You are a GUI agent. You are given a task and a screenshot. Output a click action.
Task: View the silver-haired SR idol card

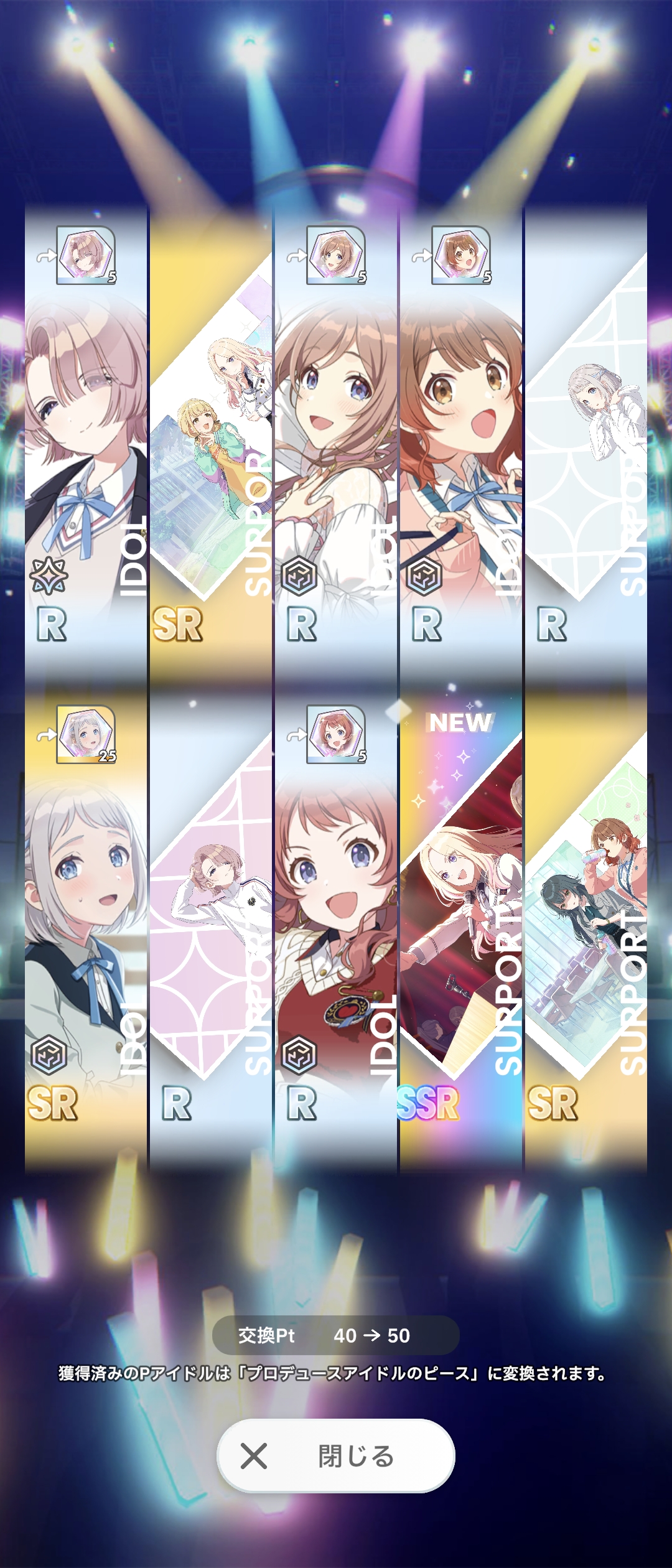86,921
